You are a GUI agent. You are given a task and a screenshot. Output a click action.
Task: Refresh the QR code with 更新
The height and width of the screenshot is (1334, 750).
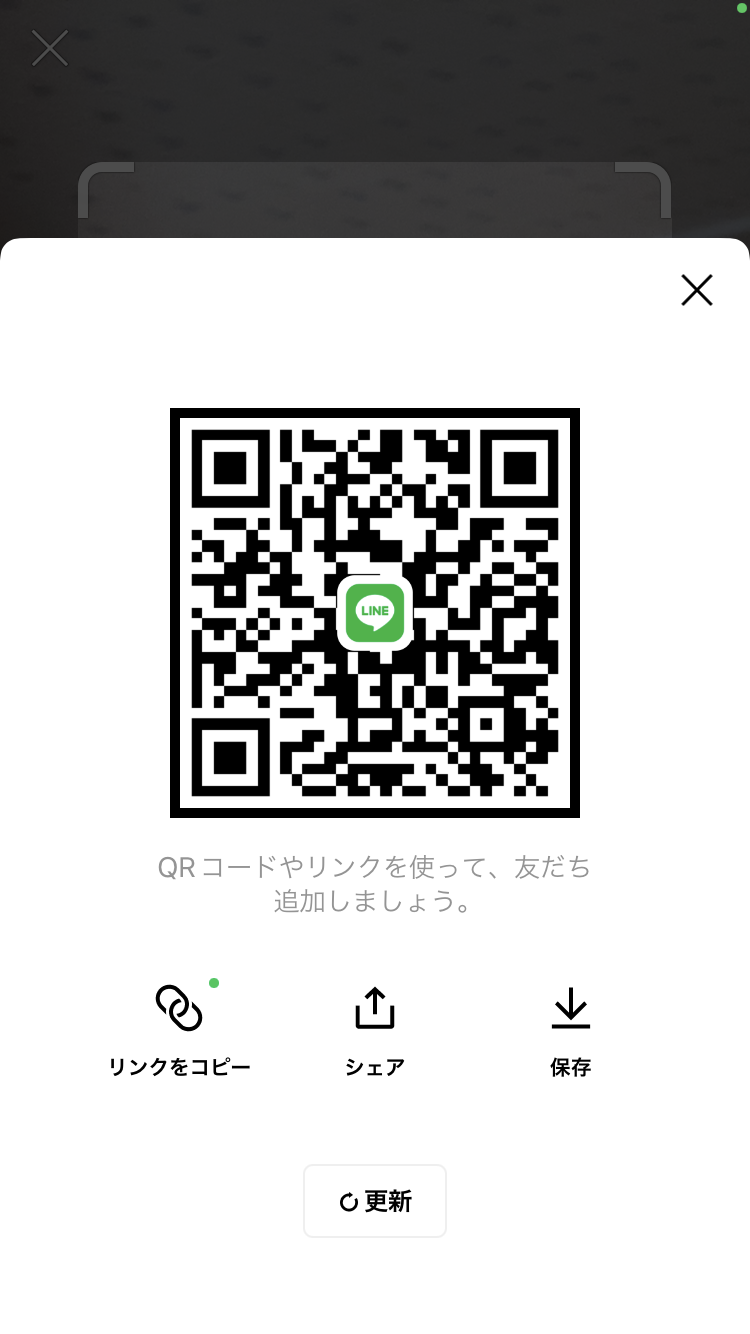[x=375, y=1201]
